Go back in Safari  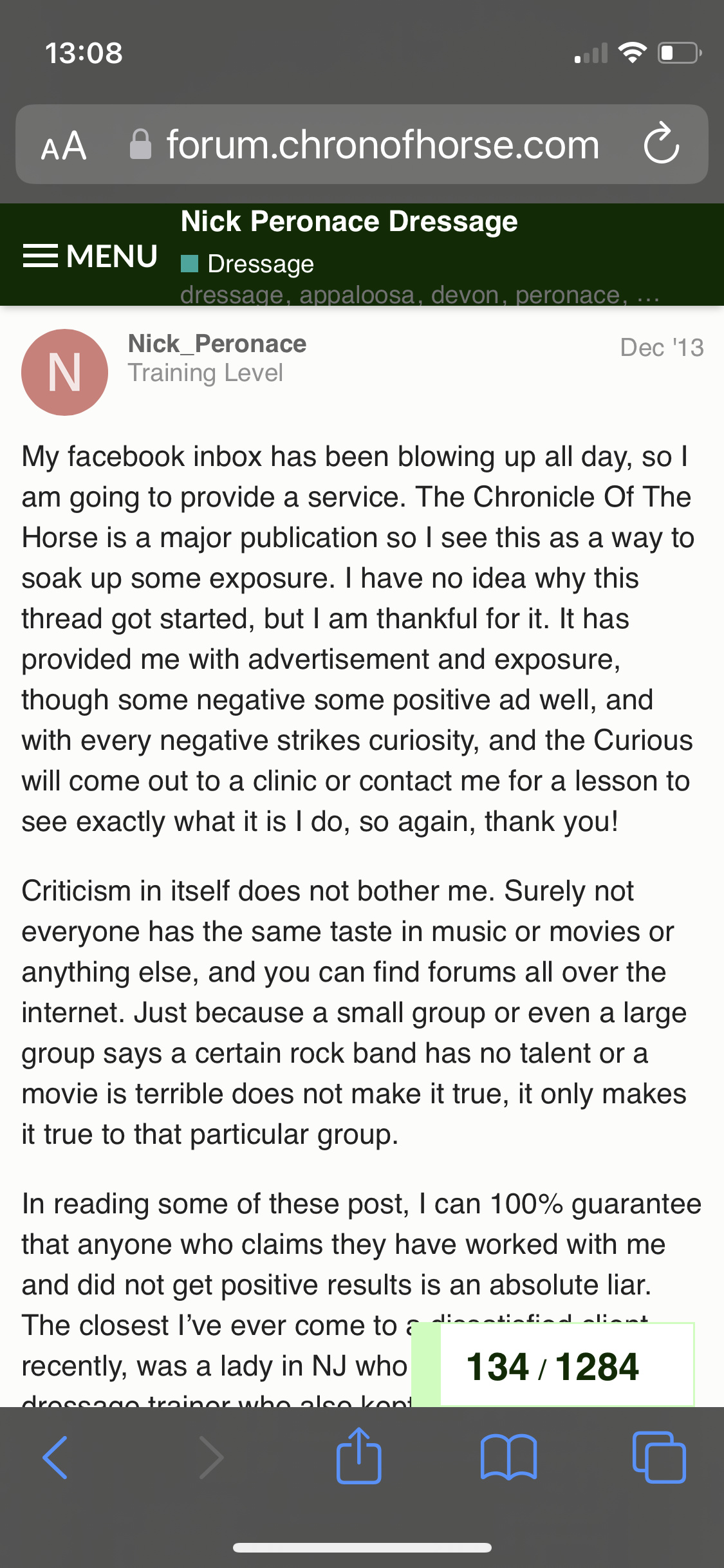(55, 1457)
